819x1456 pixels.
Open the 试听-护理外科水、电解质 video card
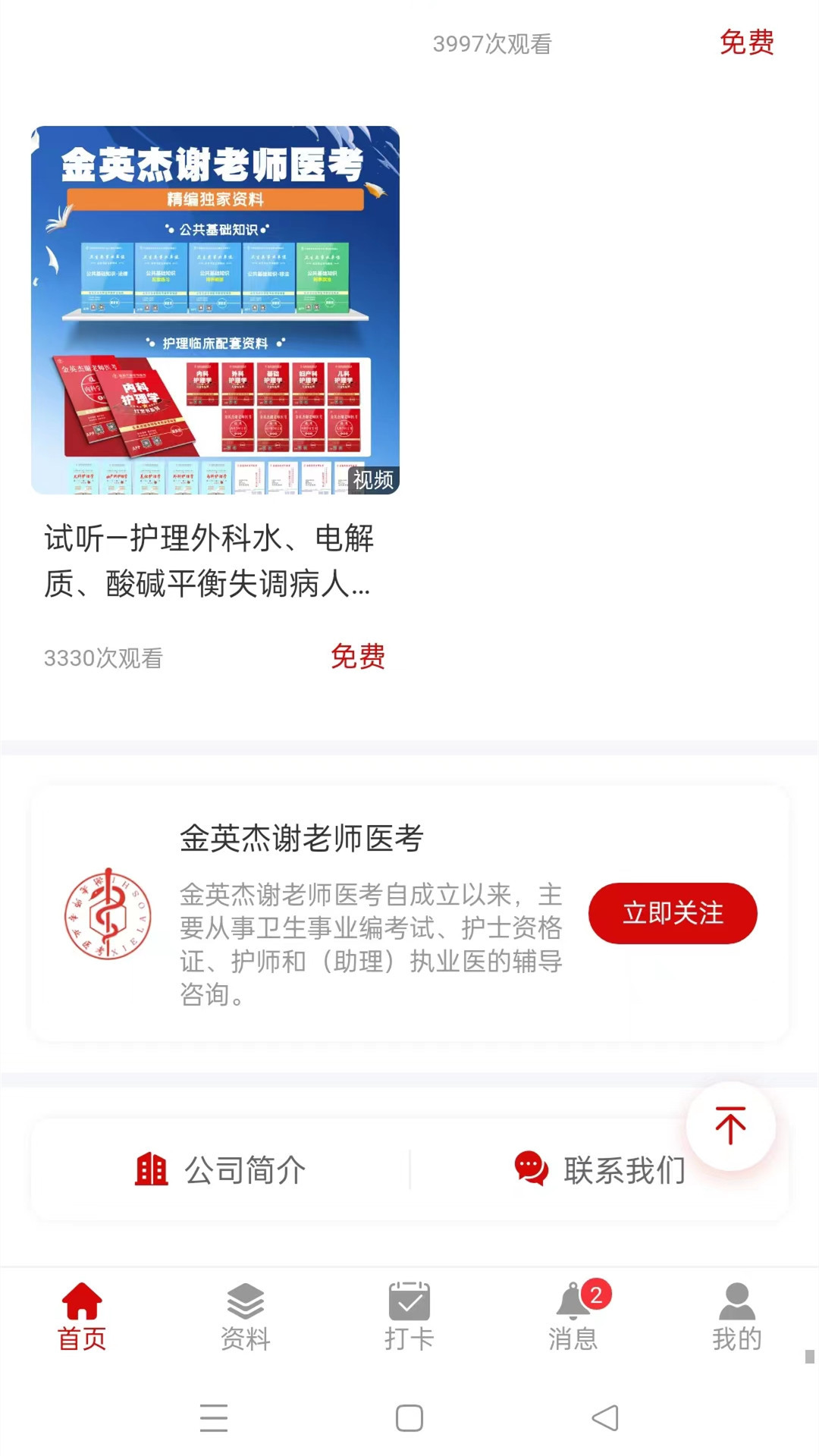click(215, 310)
